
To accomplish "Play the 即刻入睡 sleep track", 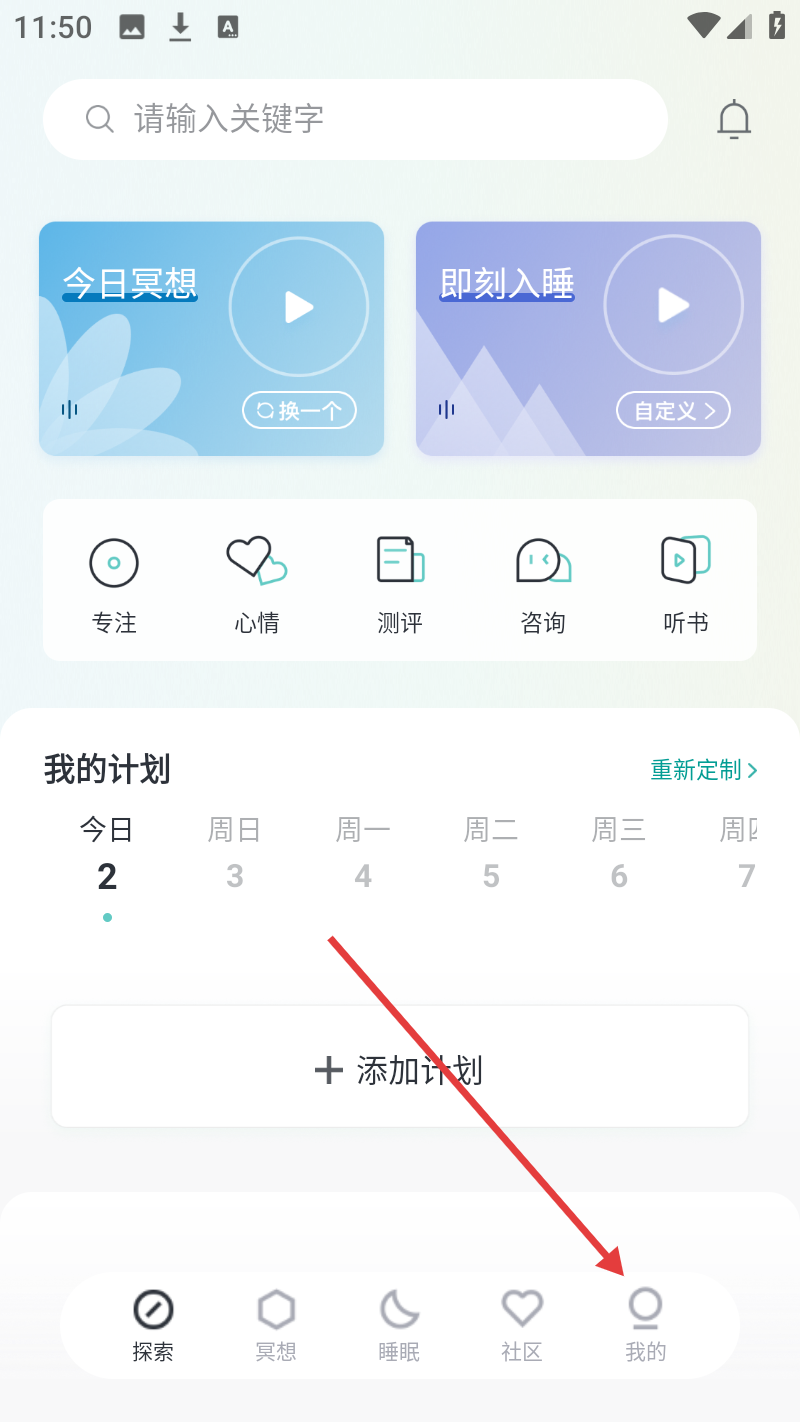I will pyautogui.click(x=673, y=306).
